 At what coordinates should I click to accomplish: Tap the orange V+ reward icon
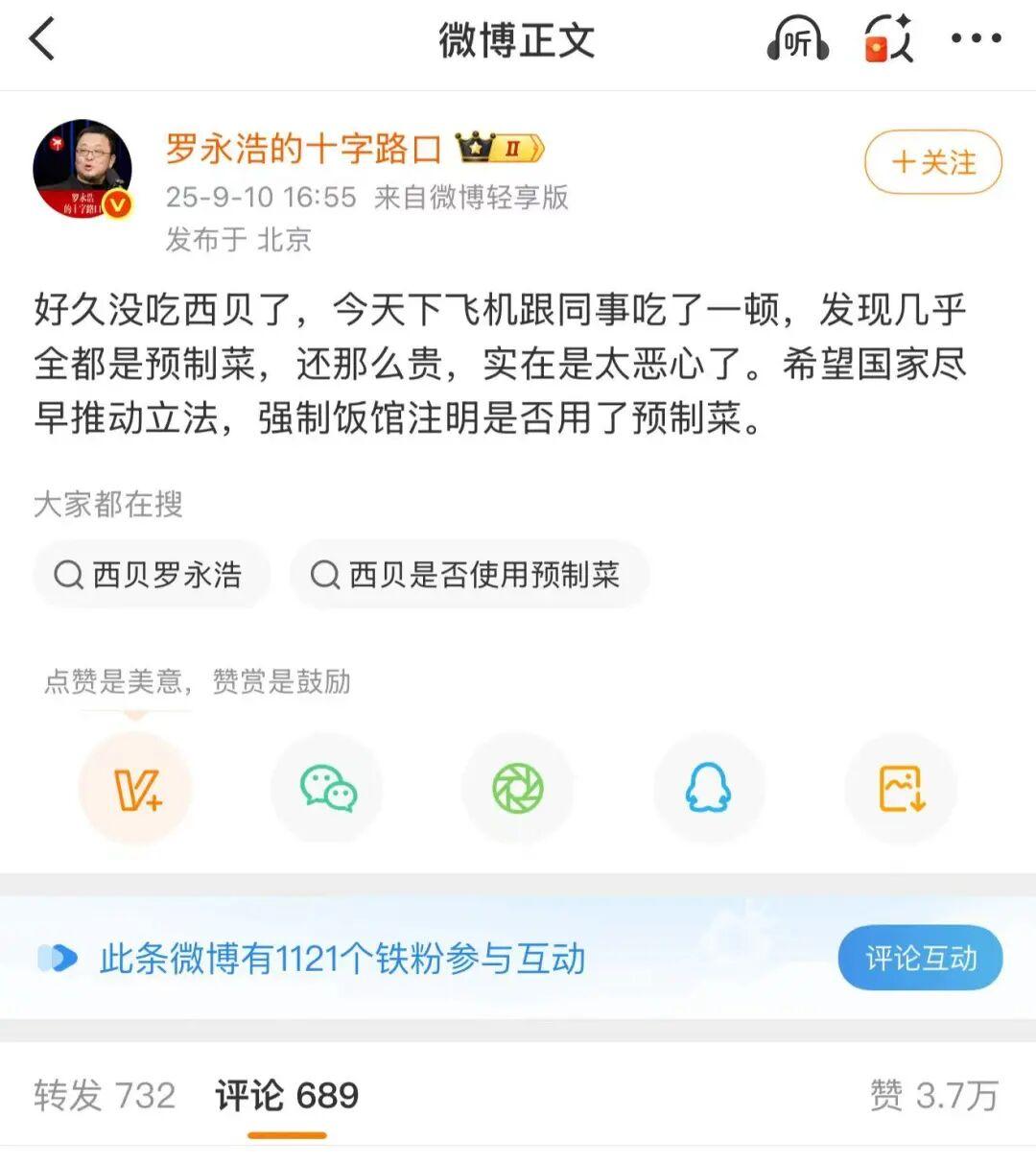136,790
